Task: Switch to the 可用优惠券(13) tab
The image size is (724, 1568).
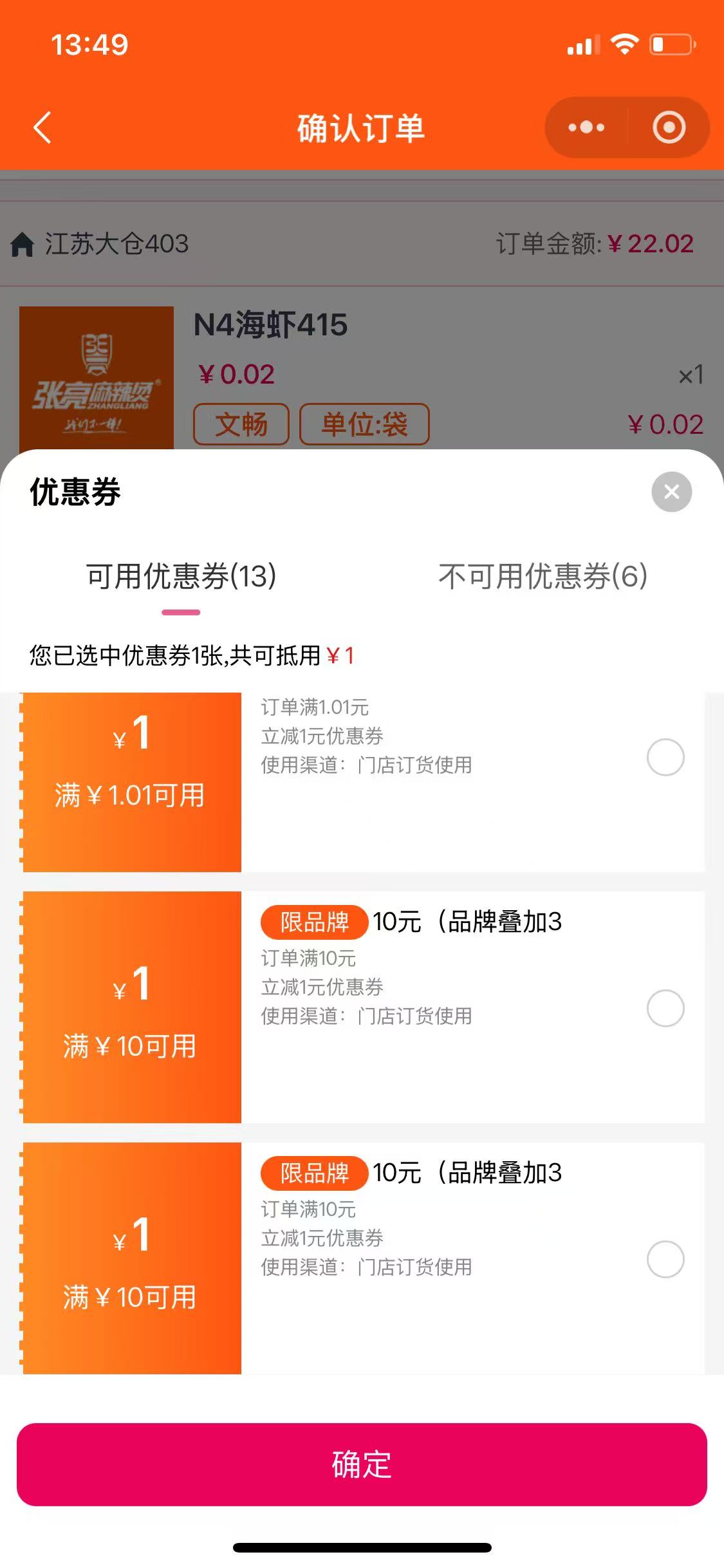Action: 181,576
